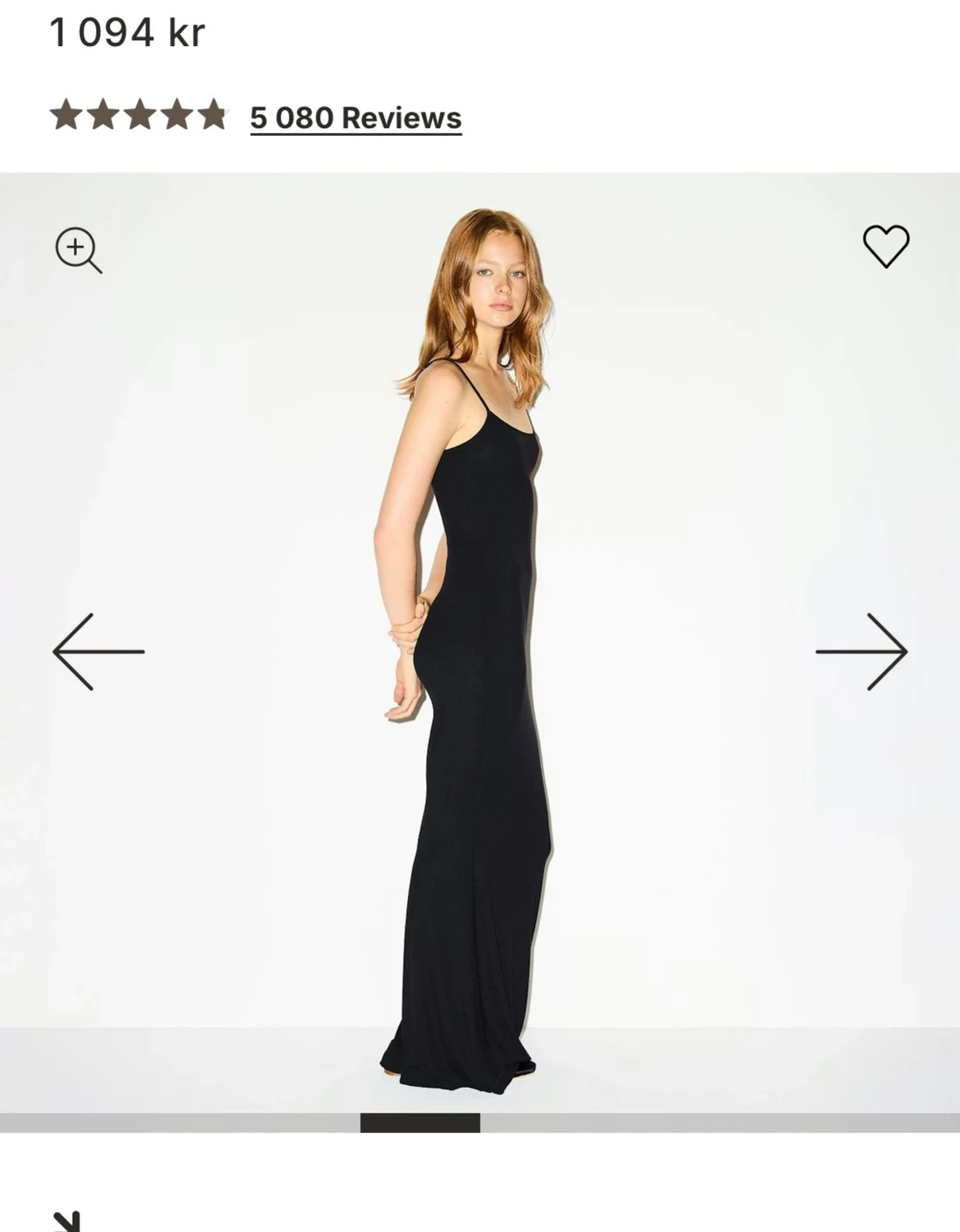Add the dress to favorites

(886, 246)
